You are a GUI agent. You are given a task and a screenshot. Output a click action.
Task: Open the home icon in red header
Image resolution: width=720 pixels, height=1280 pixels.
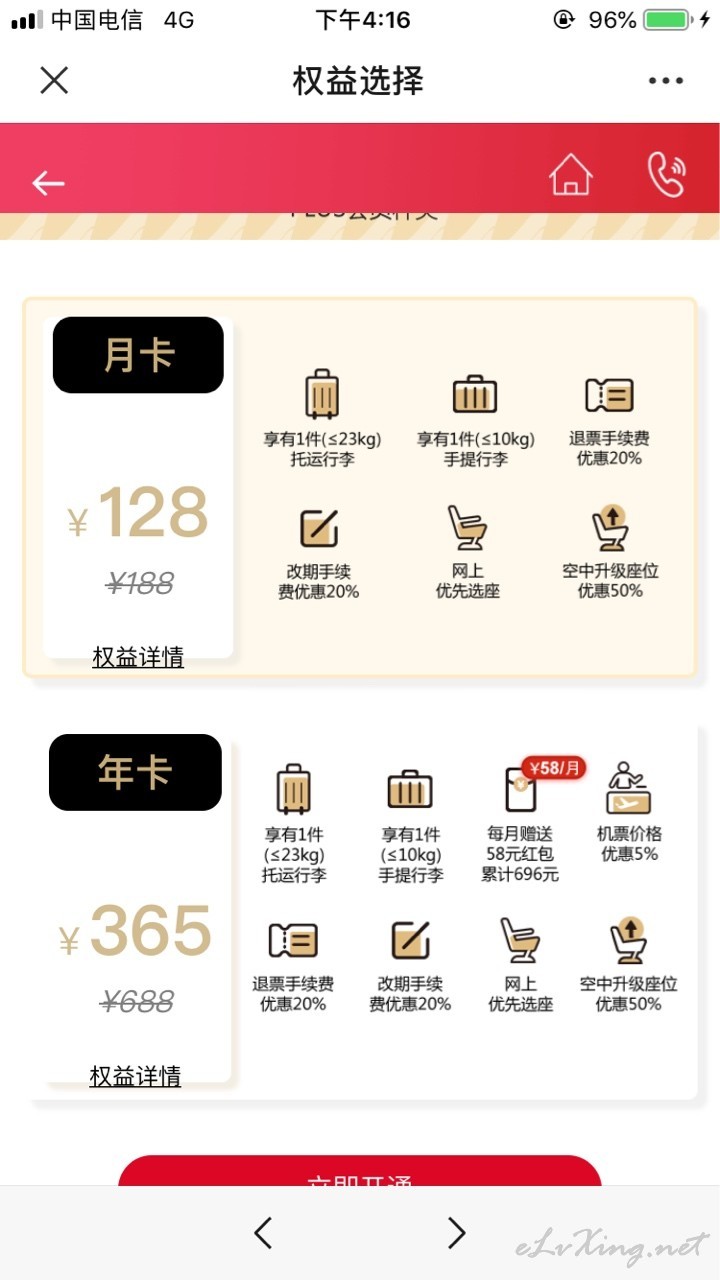click(571, 176)
